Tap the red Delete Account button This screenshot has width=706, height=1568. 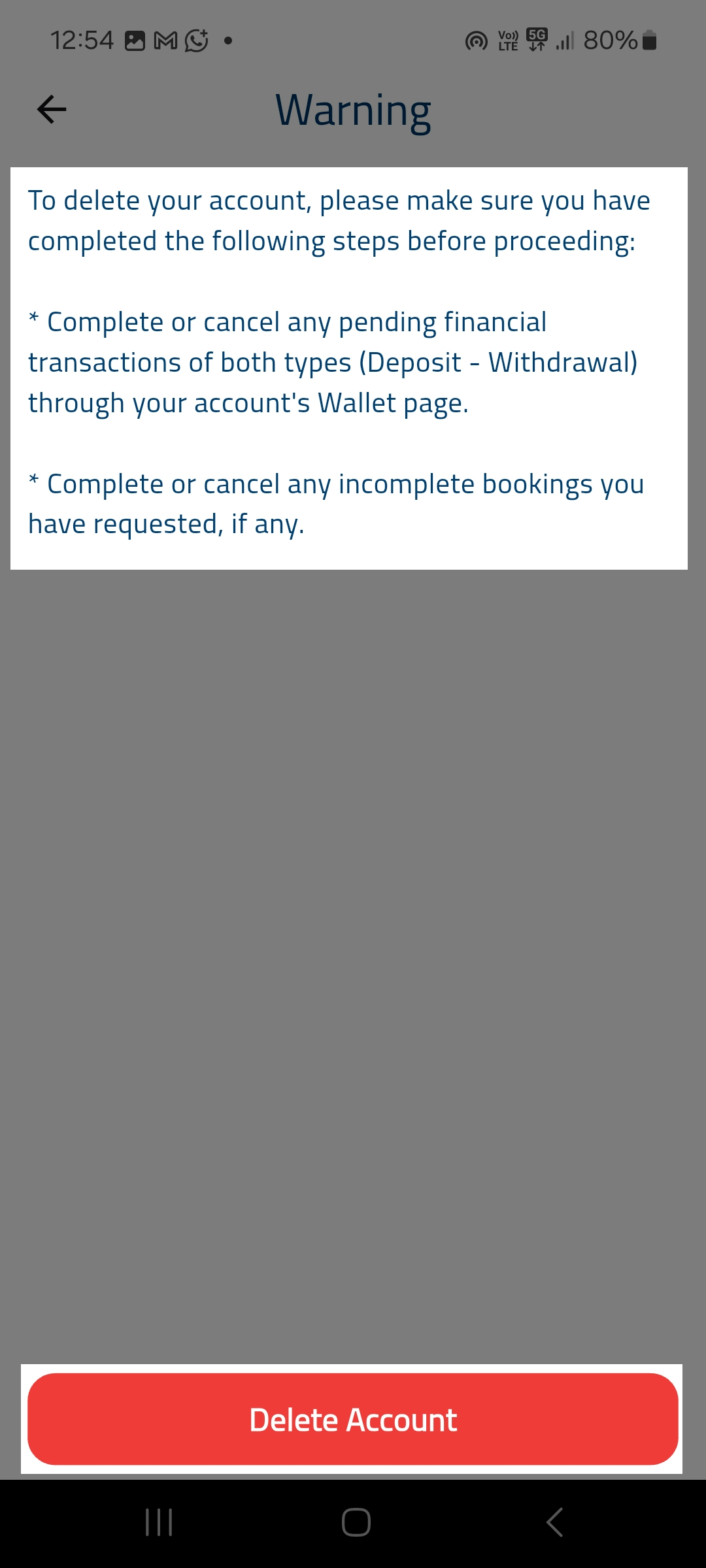353,1419
